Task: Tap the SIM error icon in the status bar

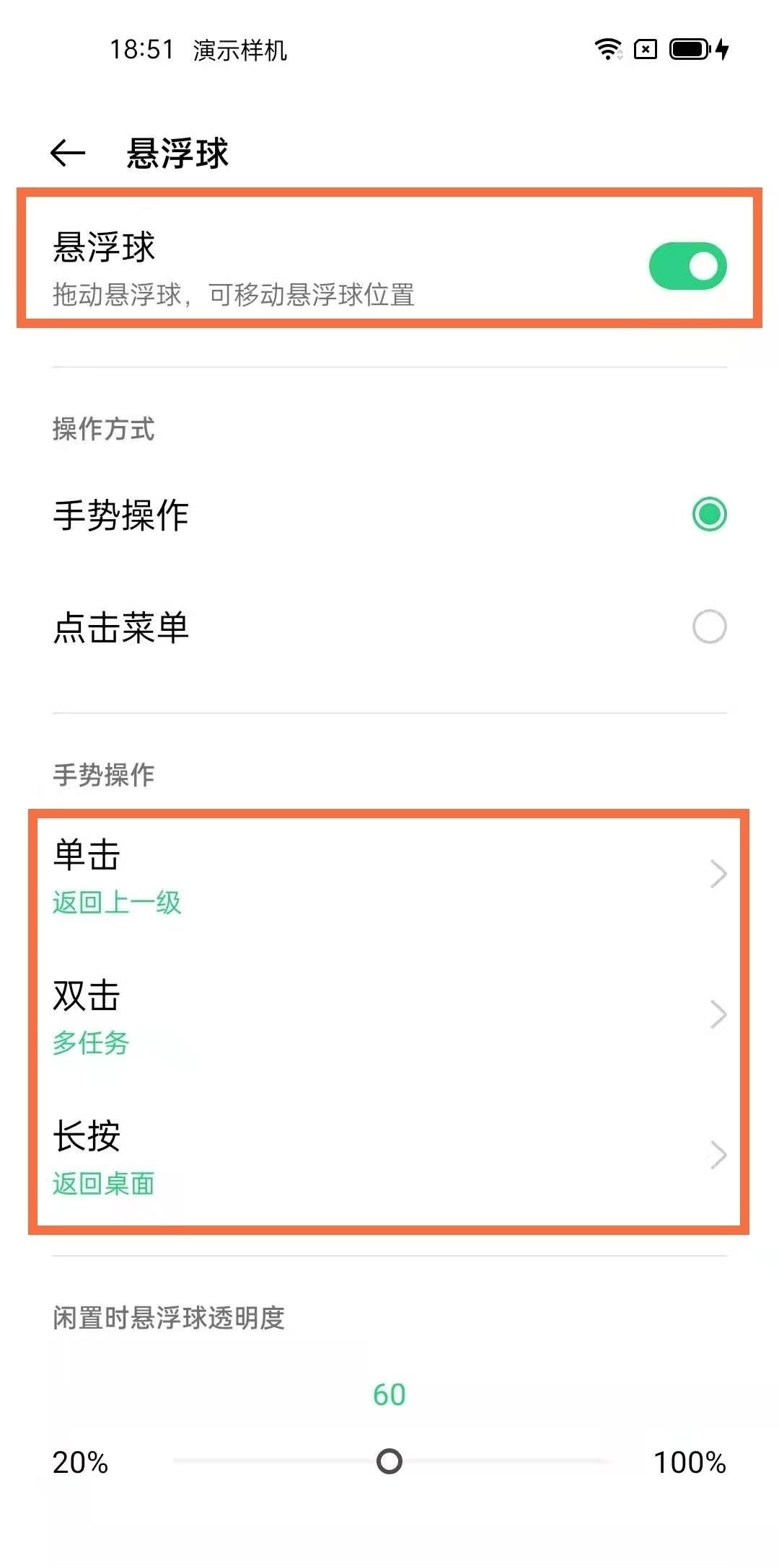Action: click(644, 50)
